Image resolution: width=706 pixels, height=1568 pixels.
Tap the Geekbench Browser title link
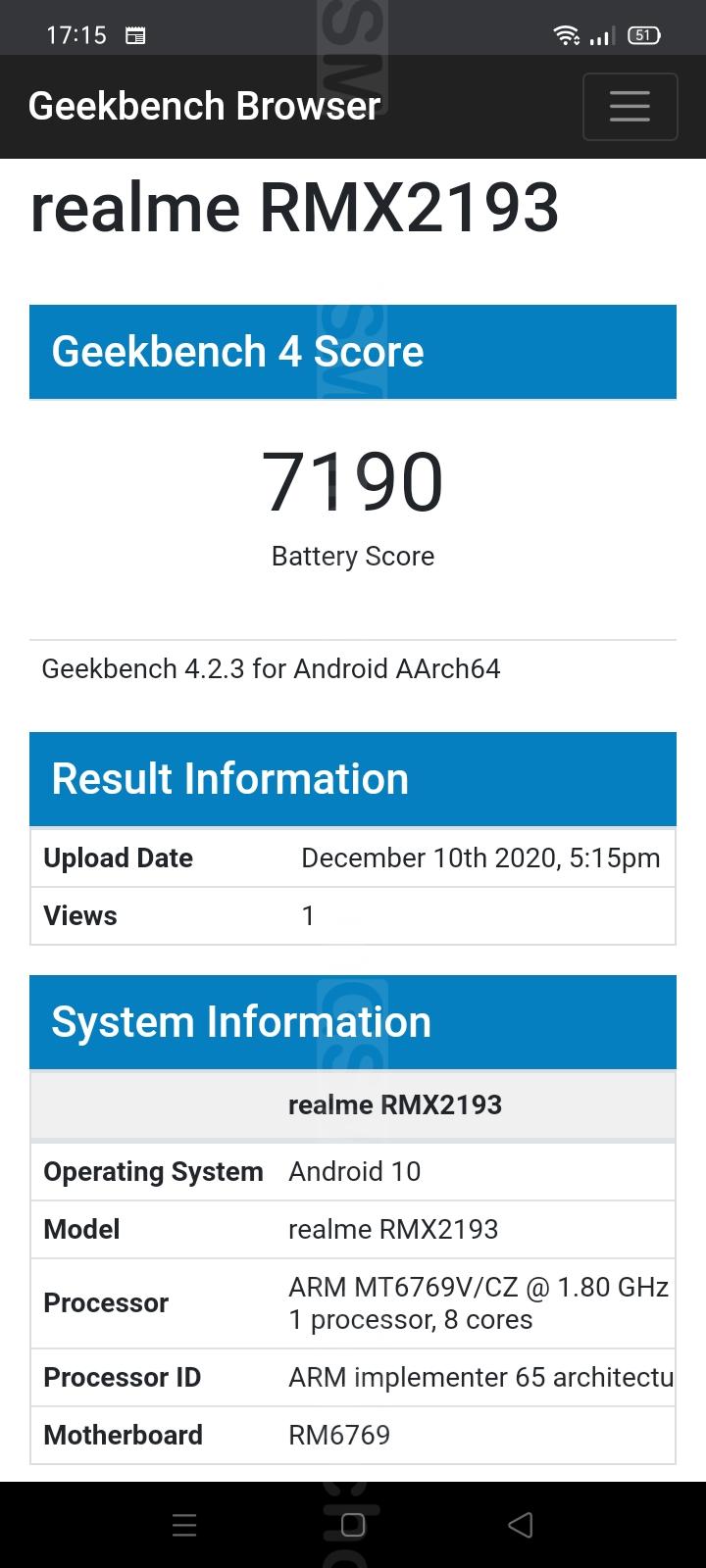tap(204, 106)
